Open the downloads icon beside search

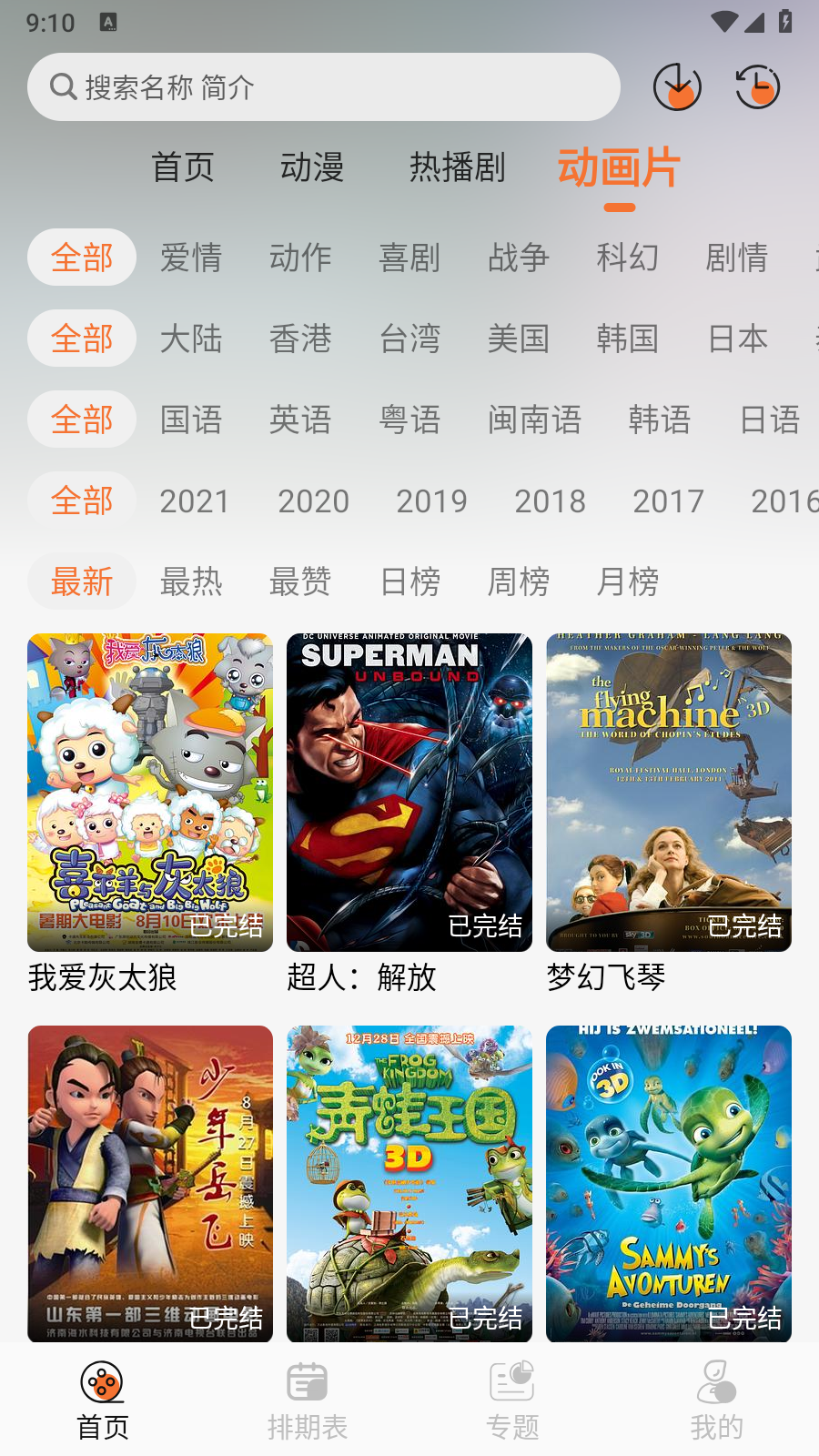677,87
